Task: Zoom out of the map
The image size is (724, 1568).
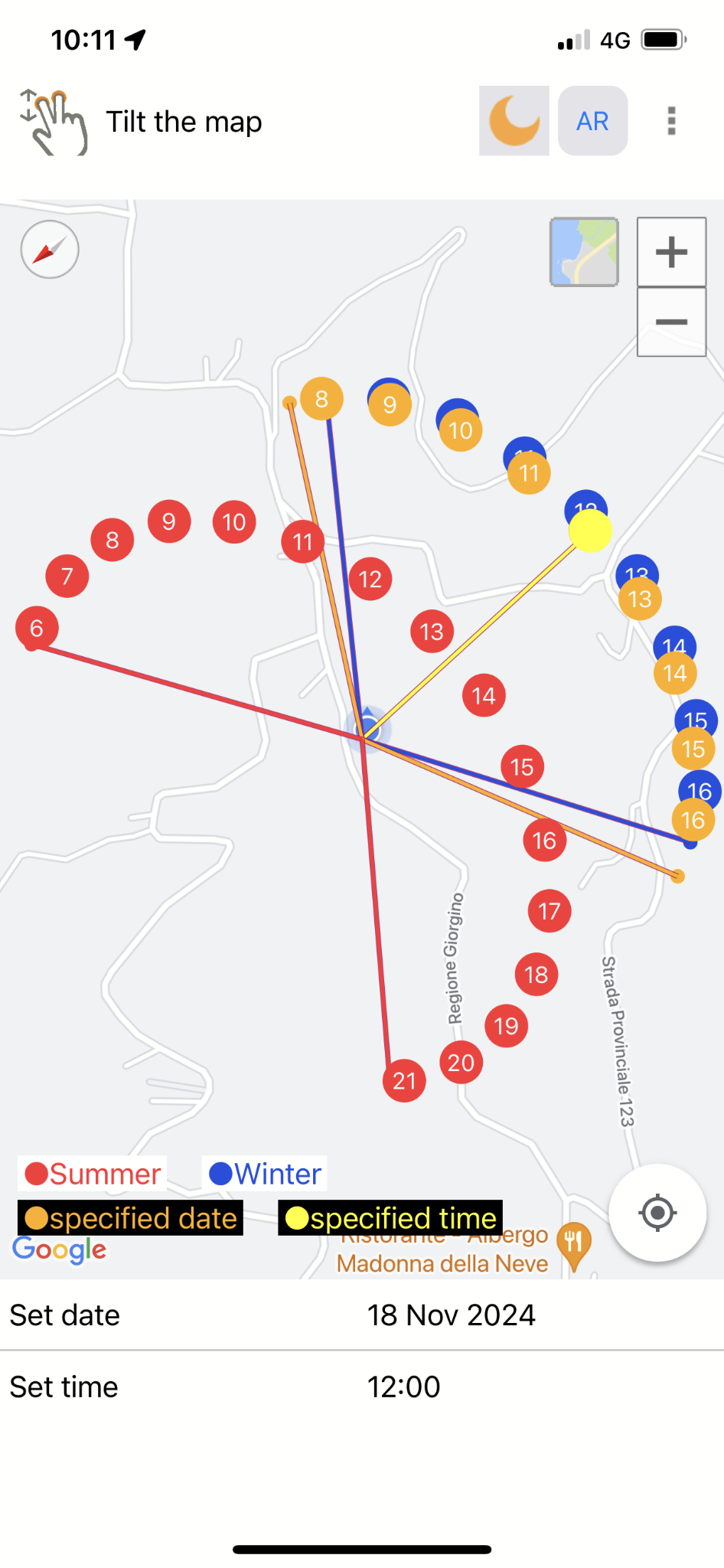Action: (671, 322)
